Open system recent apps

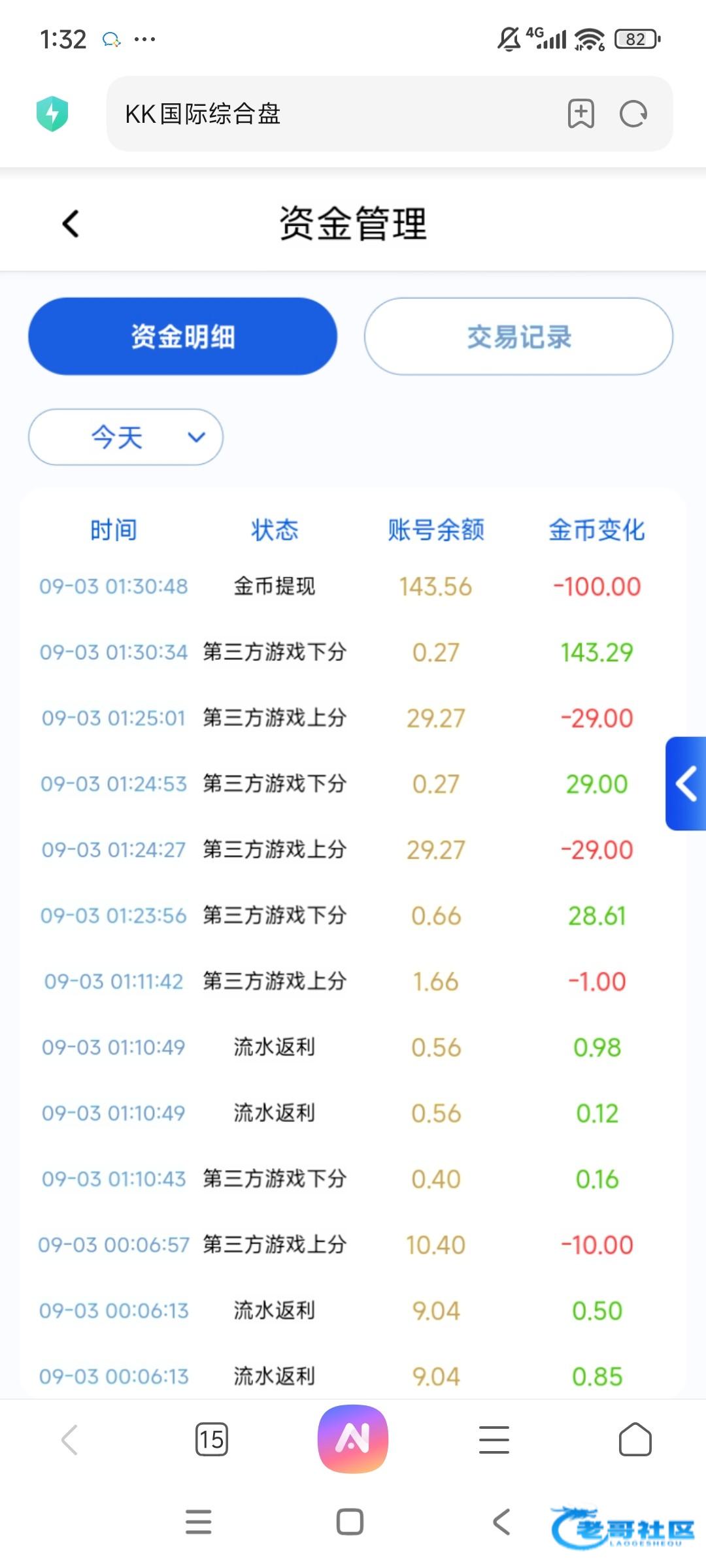pos(199,1522)
